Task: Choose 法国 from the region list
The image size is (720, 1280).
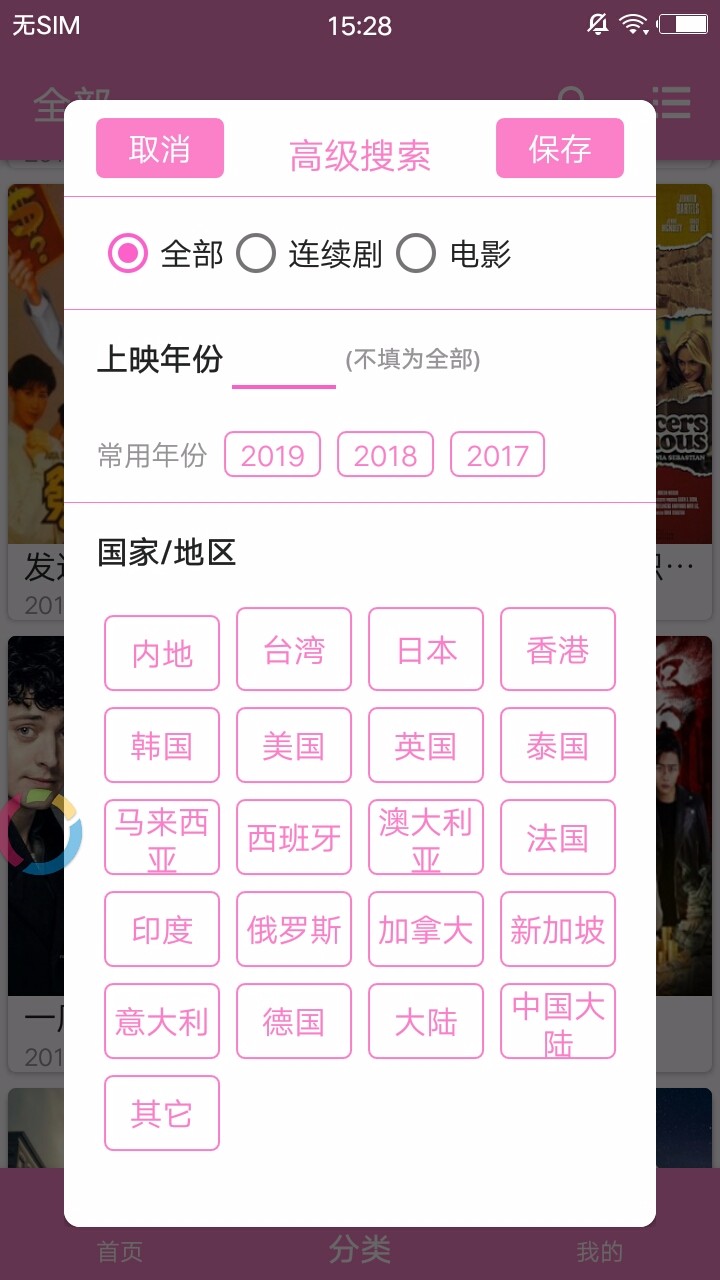Action: pyautogui.click(x=558, y=838)
